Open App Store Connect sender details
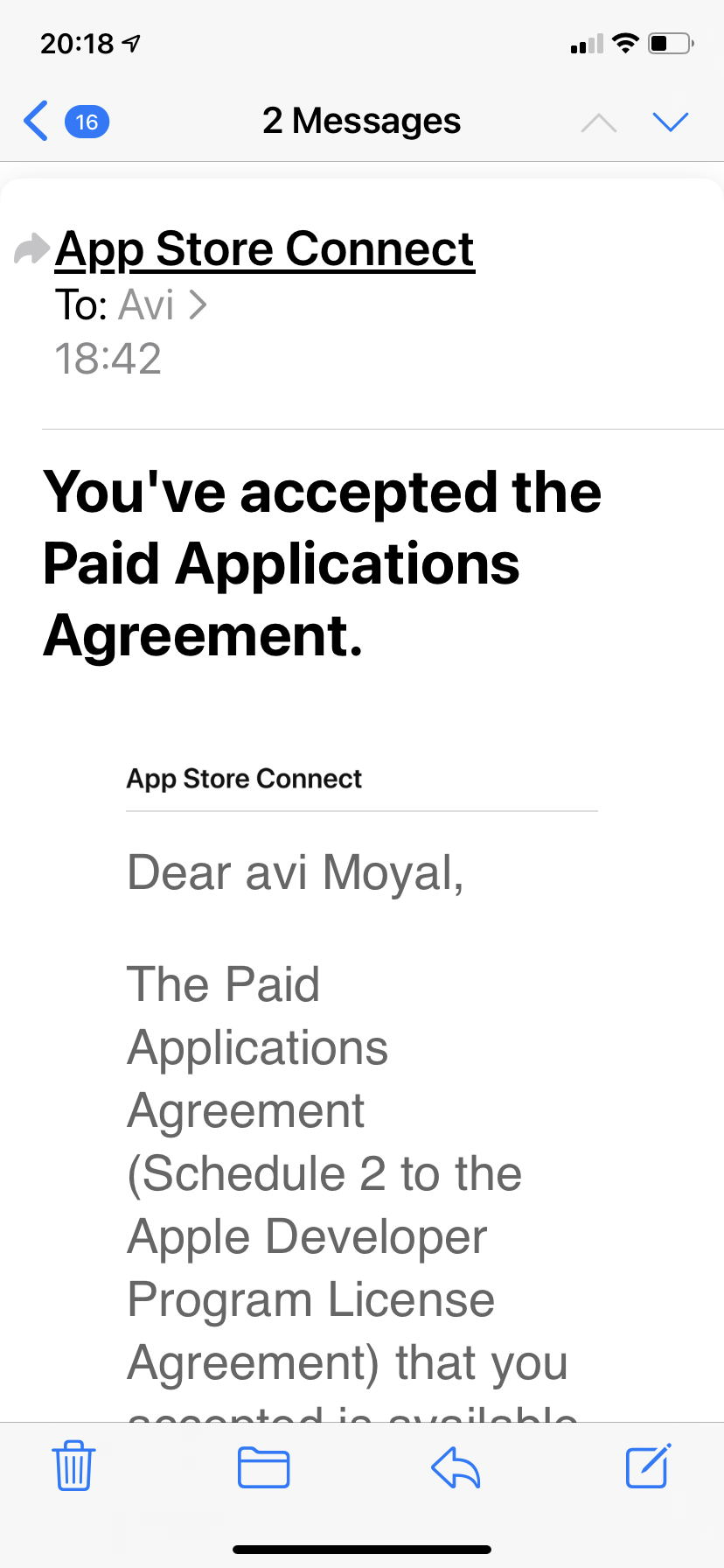 coord(264,249)
